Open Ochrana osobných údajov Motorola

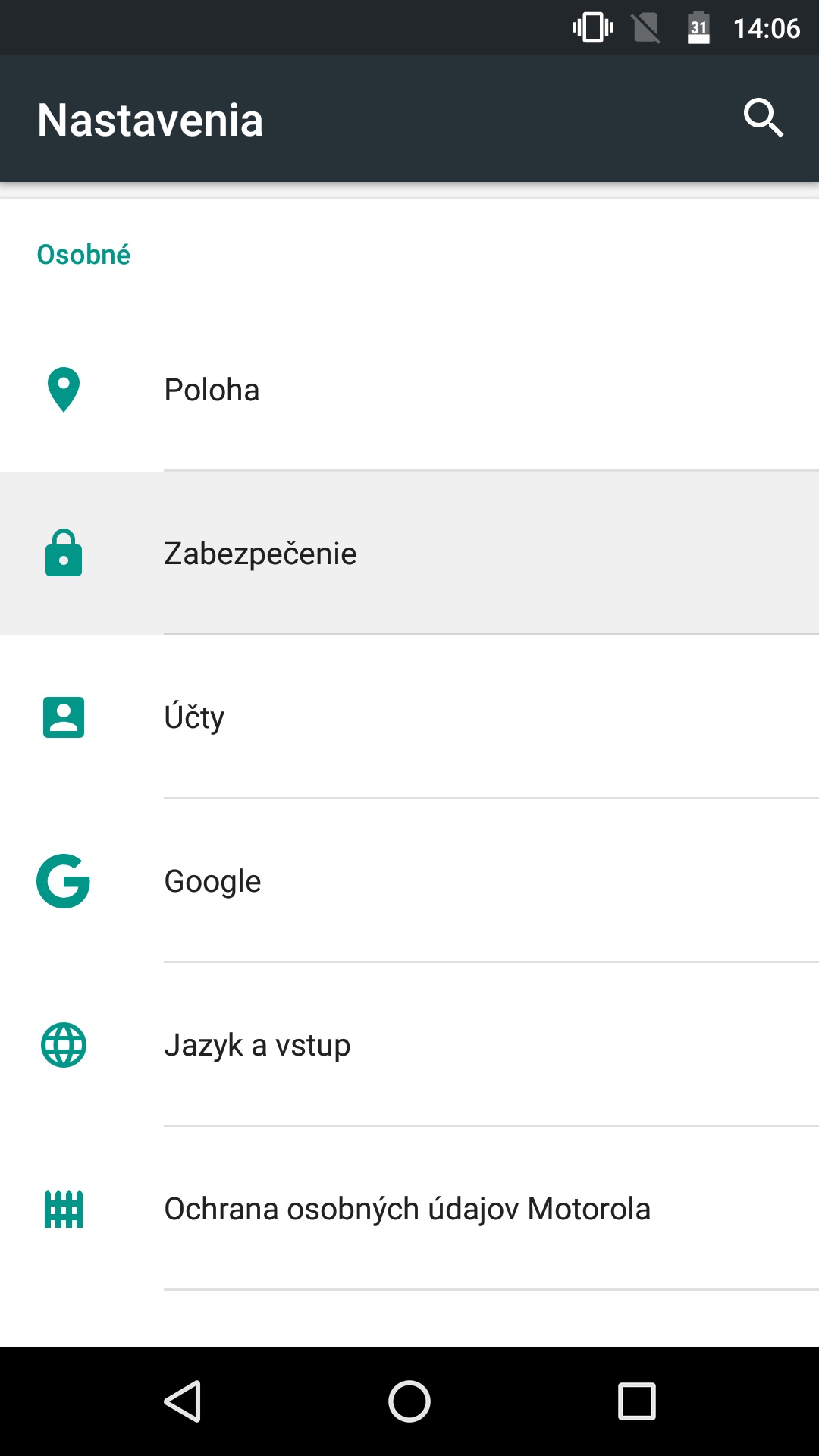[409, 1209]
